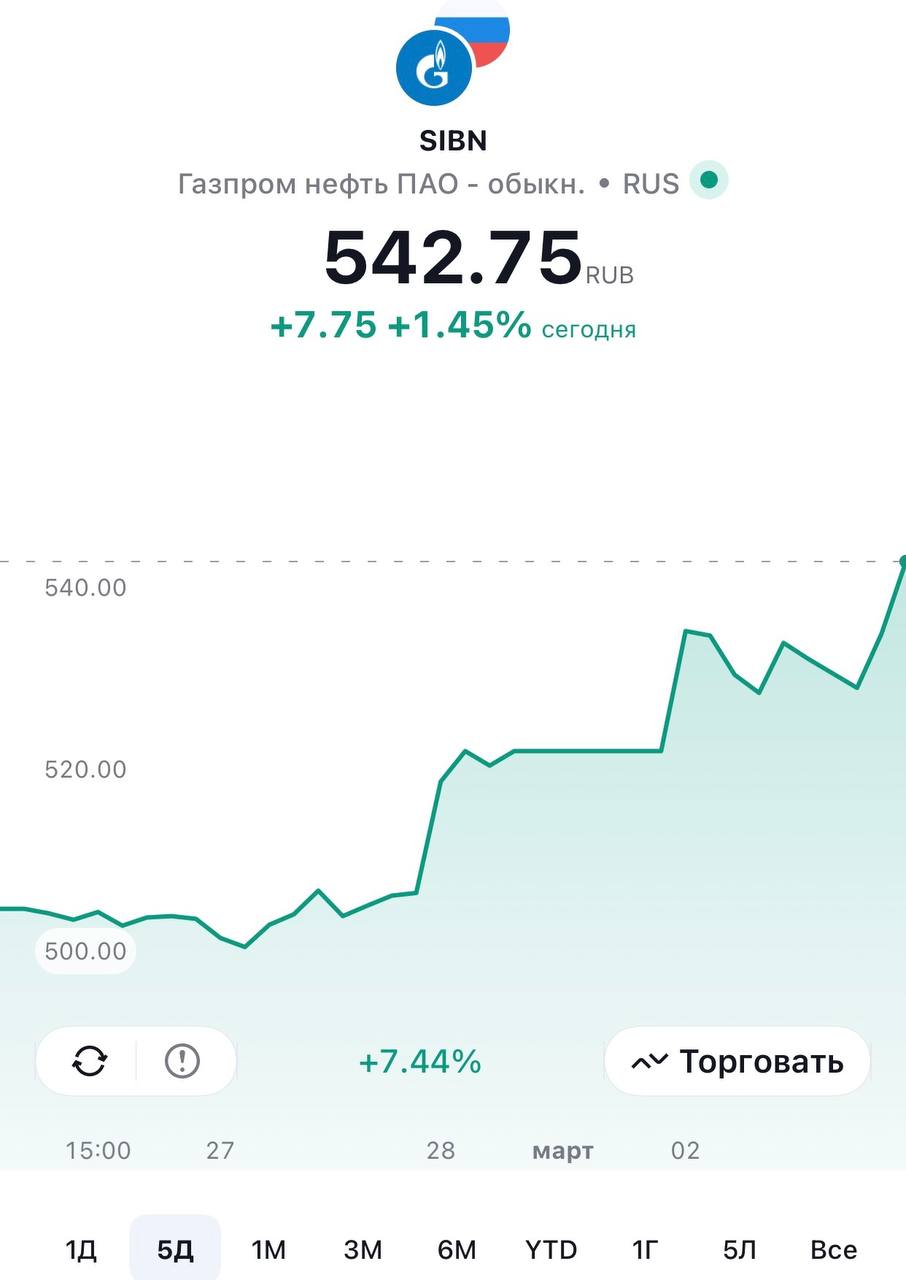Switch chart to the 1Д timeframe
Screen dimensions: 906x1280
82,1249
